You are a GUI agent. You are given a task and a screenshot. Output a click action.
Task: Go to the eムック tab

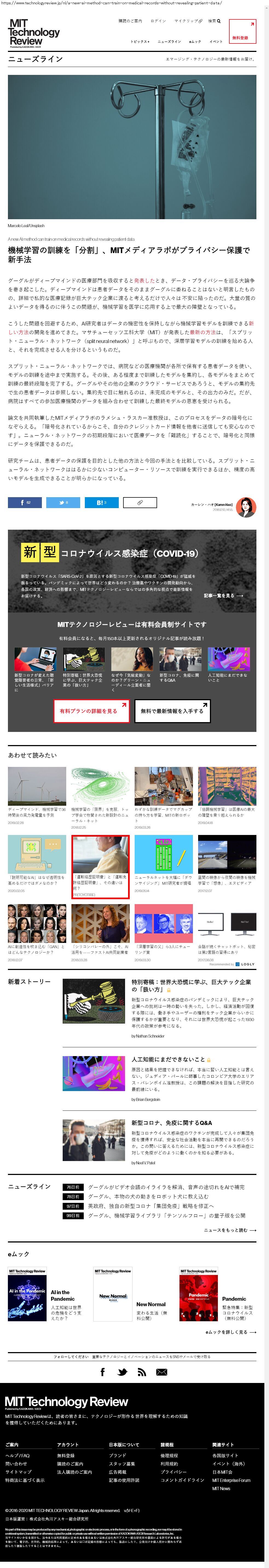click(x=195, y=41)
